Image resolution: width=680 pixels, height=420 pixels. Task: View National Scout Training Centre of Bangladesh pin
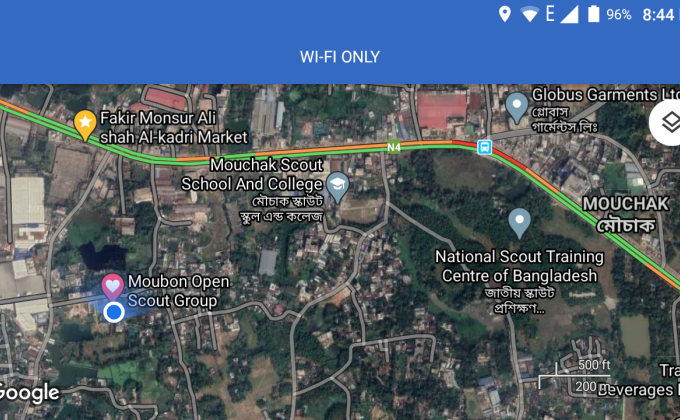click(x=519, y=221)
